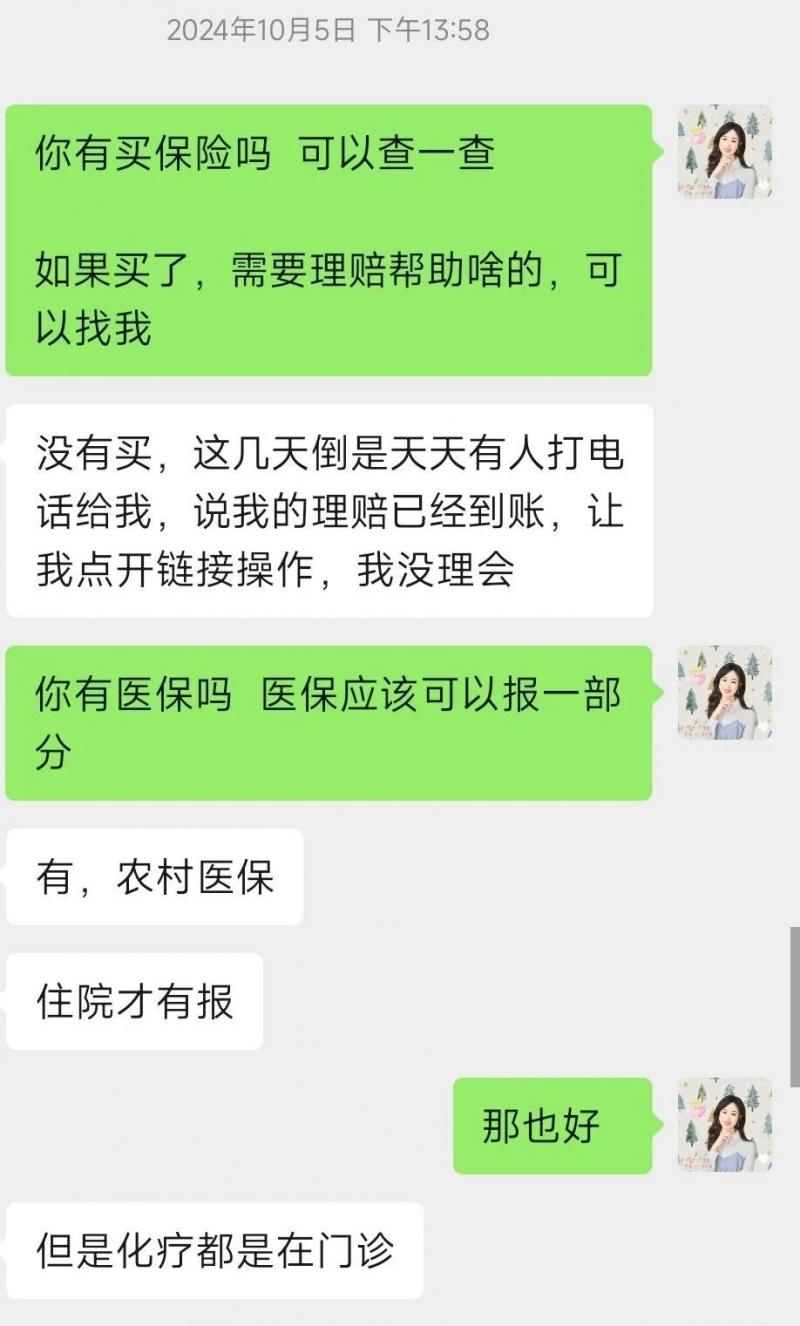
Task: Tap the avatar next to the "你有医保吗" message
Action: tap(725, 693)
